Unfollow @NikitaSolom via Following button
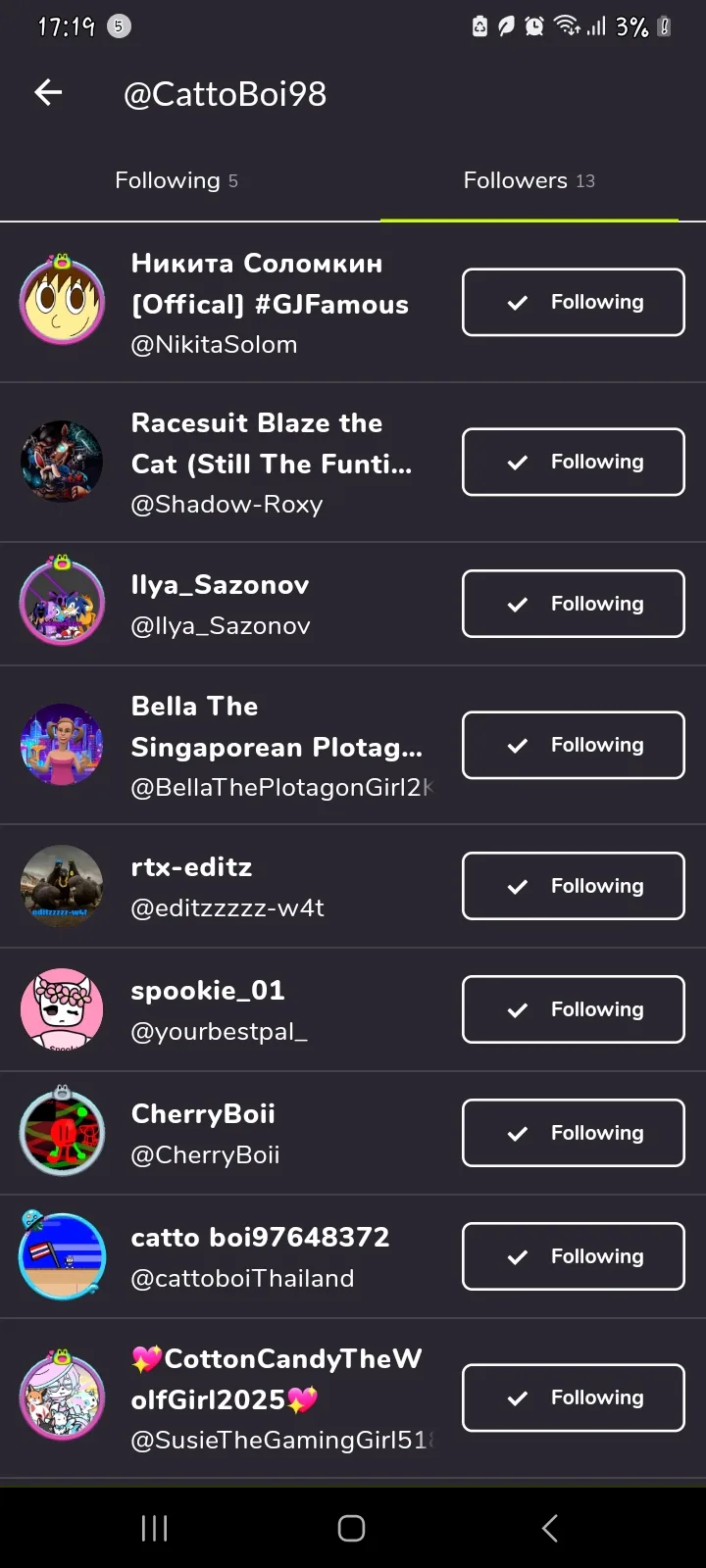706x1568 pixels. click(x=573, y=302)
